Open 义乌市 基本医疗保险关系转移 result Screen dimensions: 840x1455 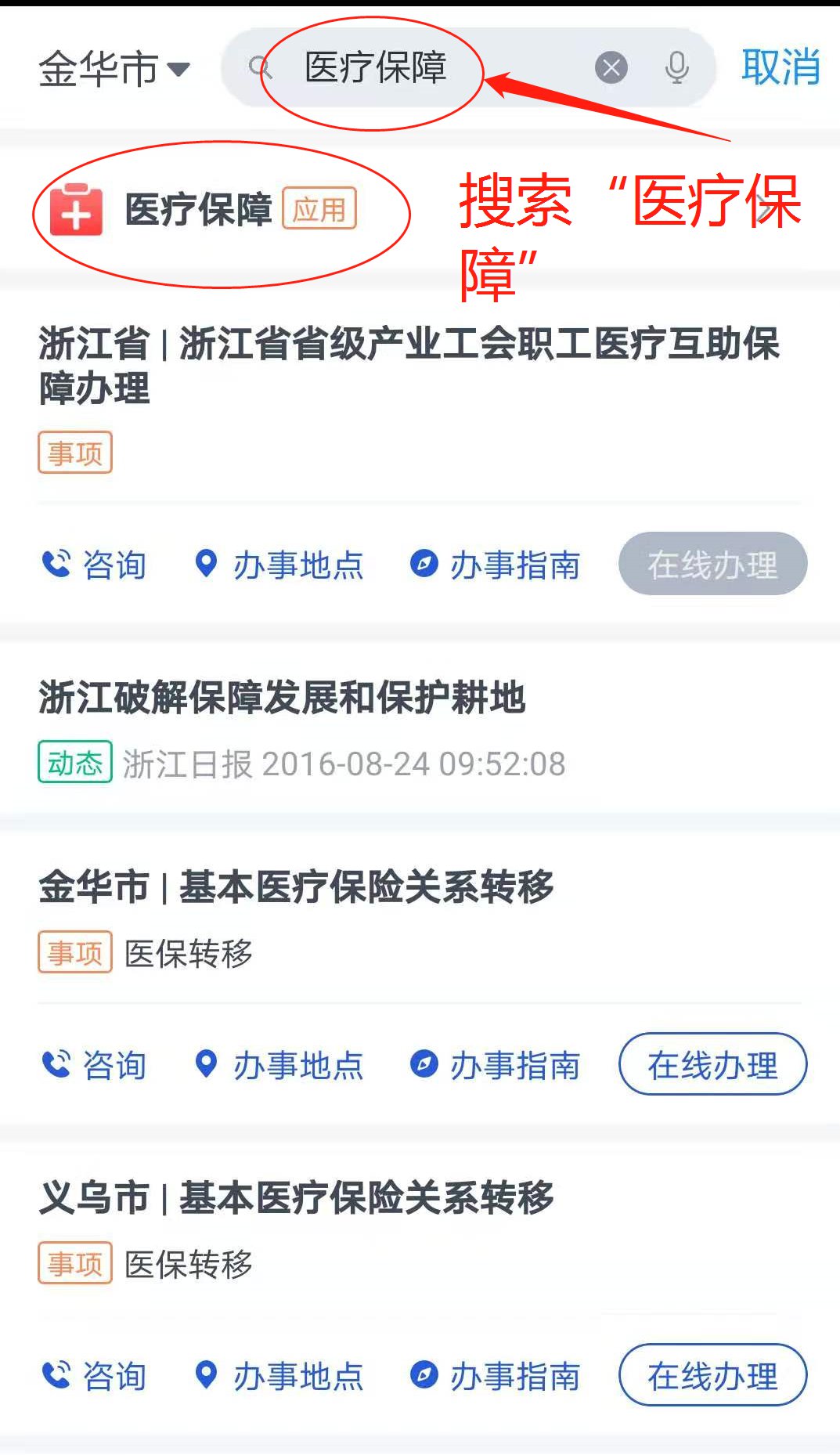click(296, 1198)
